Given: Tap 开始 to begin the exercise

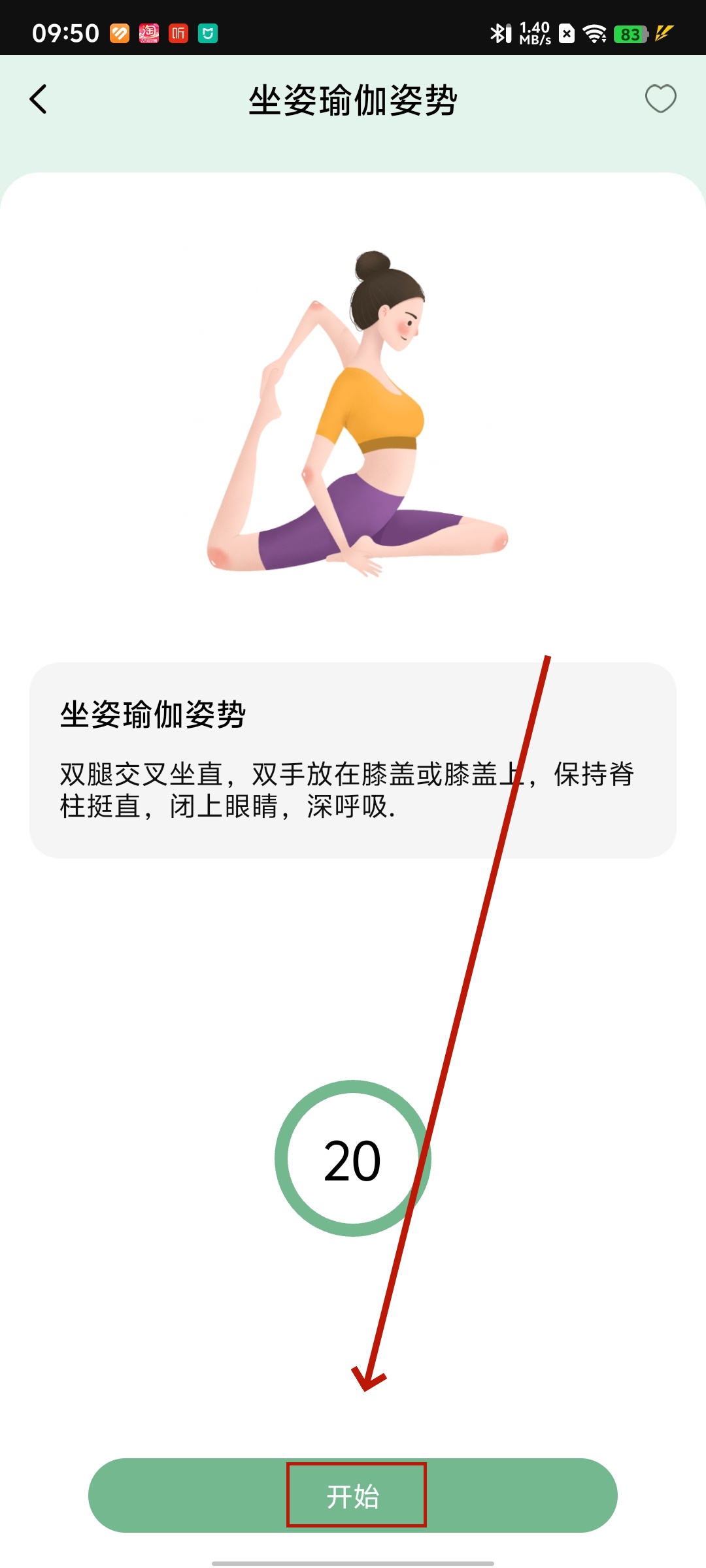Looking at the screenshot, I should [353, 1495].
